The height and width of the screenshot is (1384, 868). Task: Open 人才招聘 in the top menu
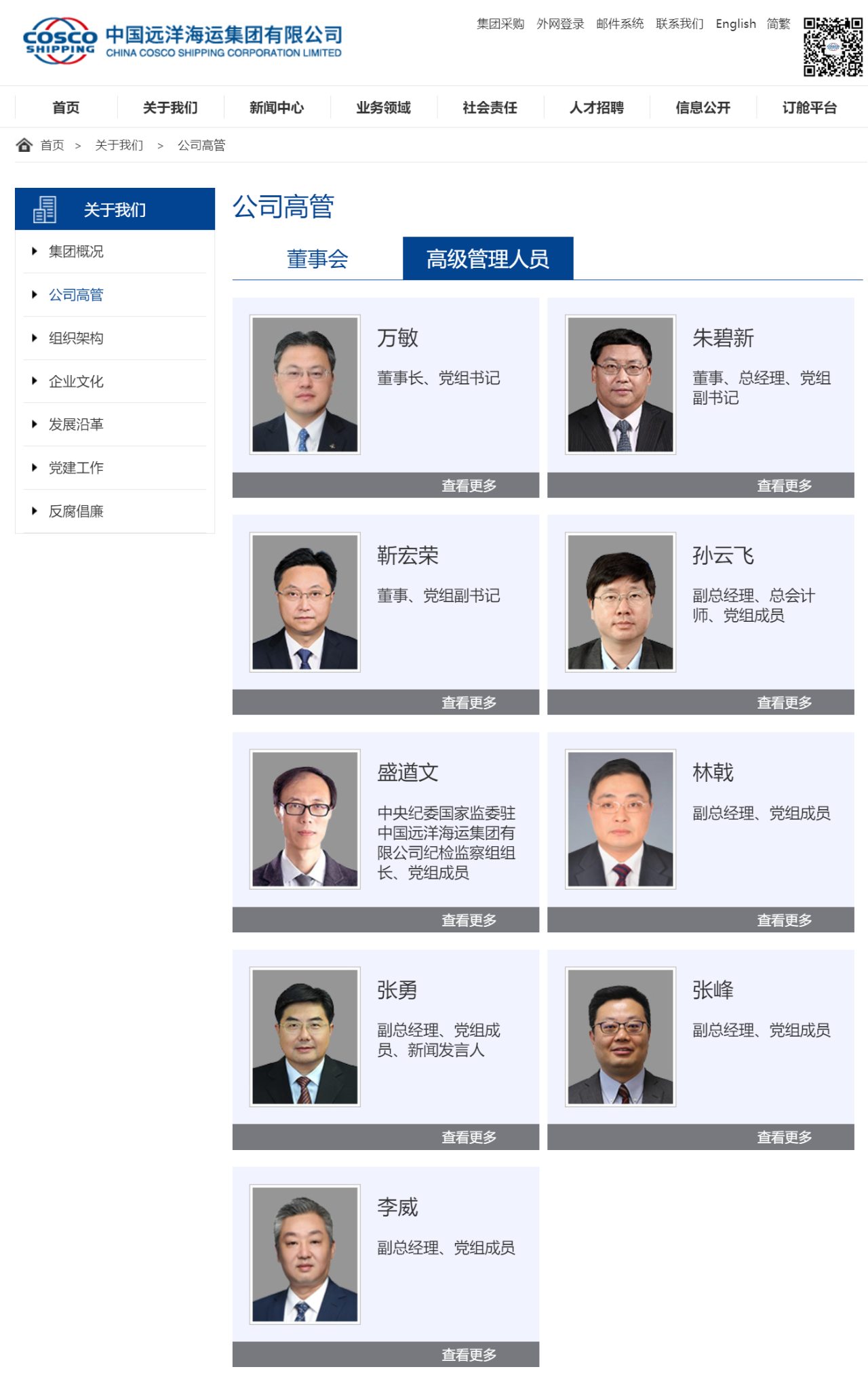597,108
